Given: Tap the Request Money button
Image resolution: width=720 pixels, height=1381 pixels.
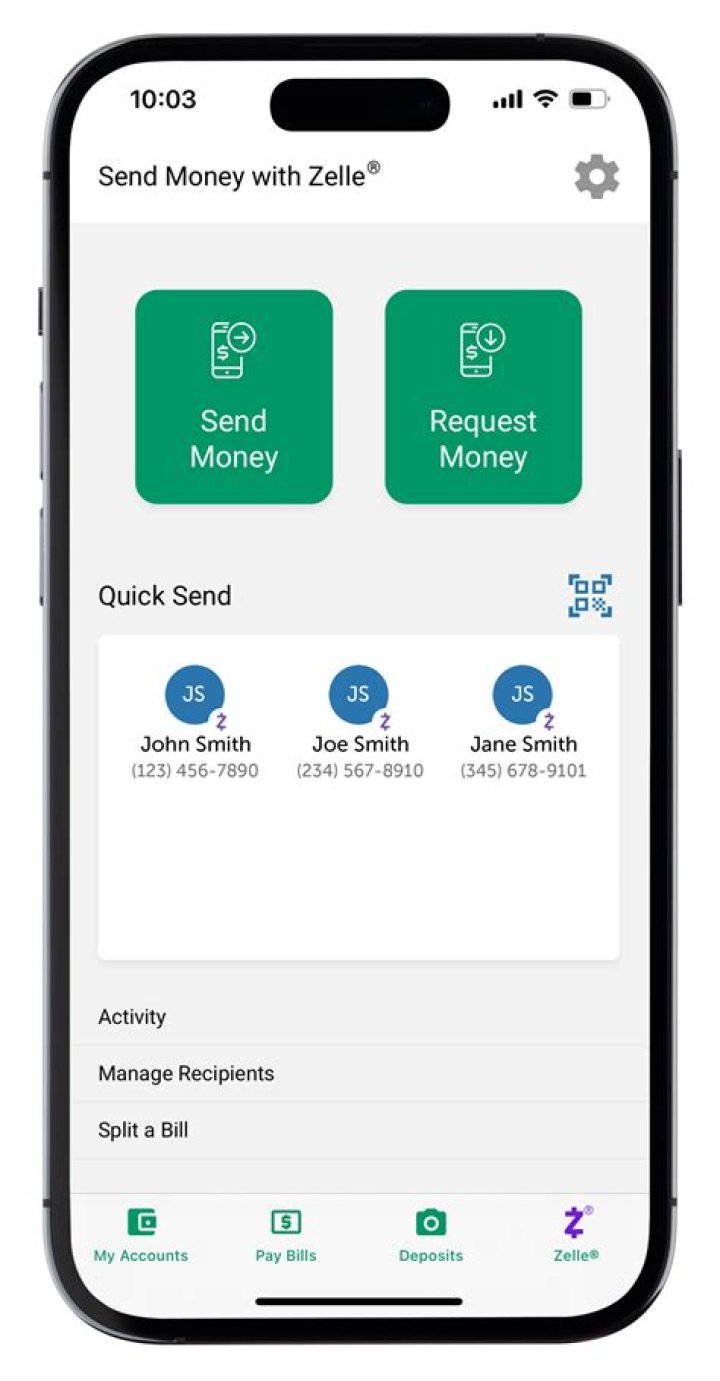Looking at the screenshot, I should click(483, 397).
